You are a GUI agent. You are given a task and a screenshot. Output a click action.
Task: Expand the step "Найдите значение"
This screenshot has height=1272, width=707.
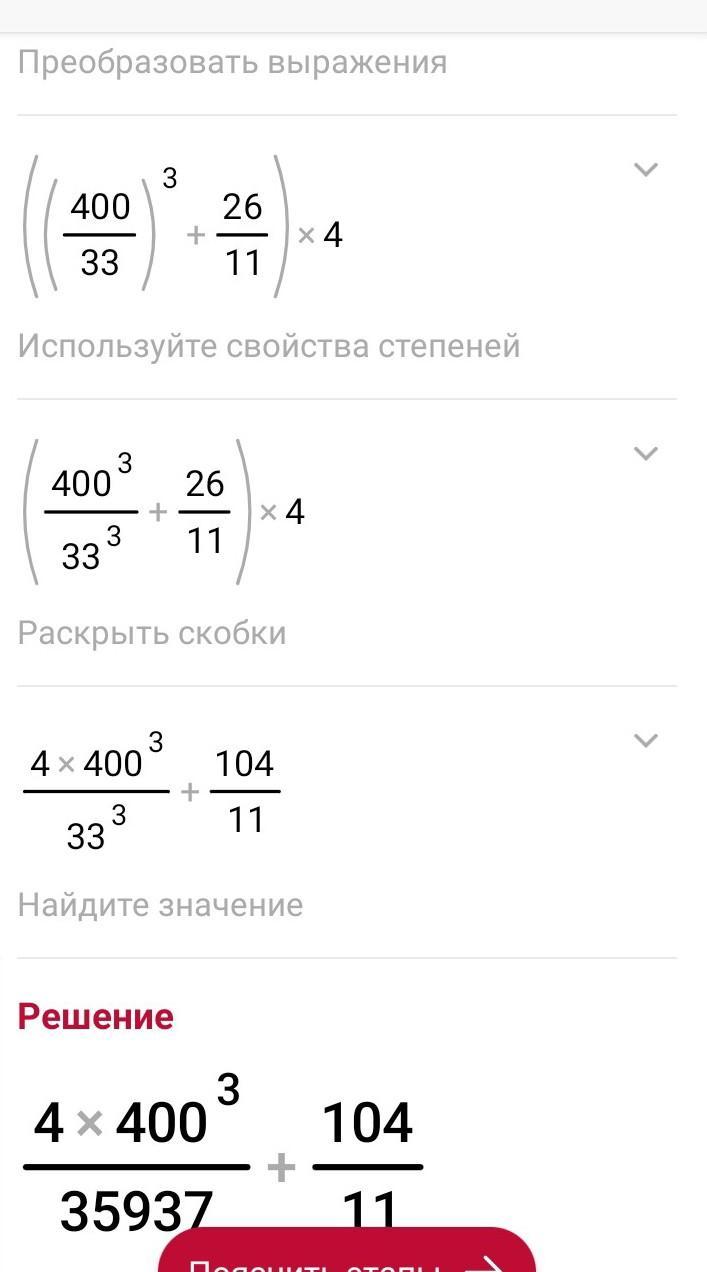point(647,740)
